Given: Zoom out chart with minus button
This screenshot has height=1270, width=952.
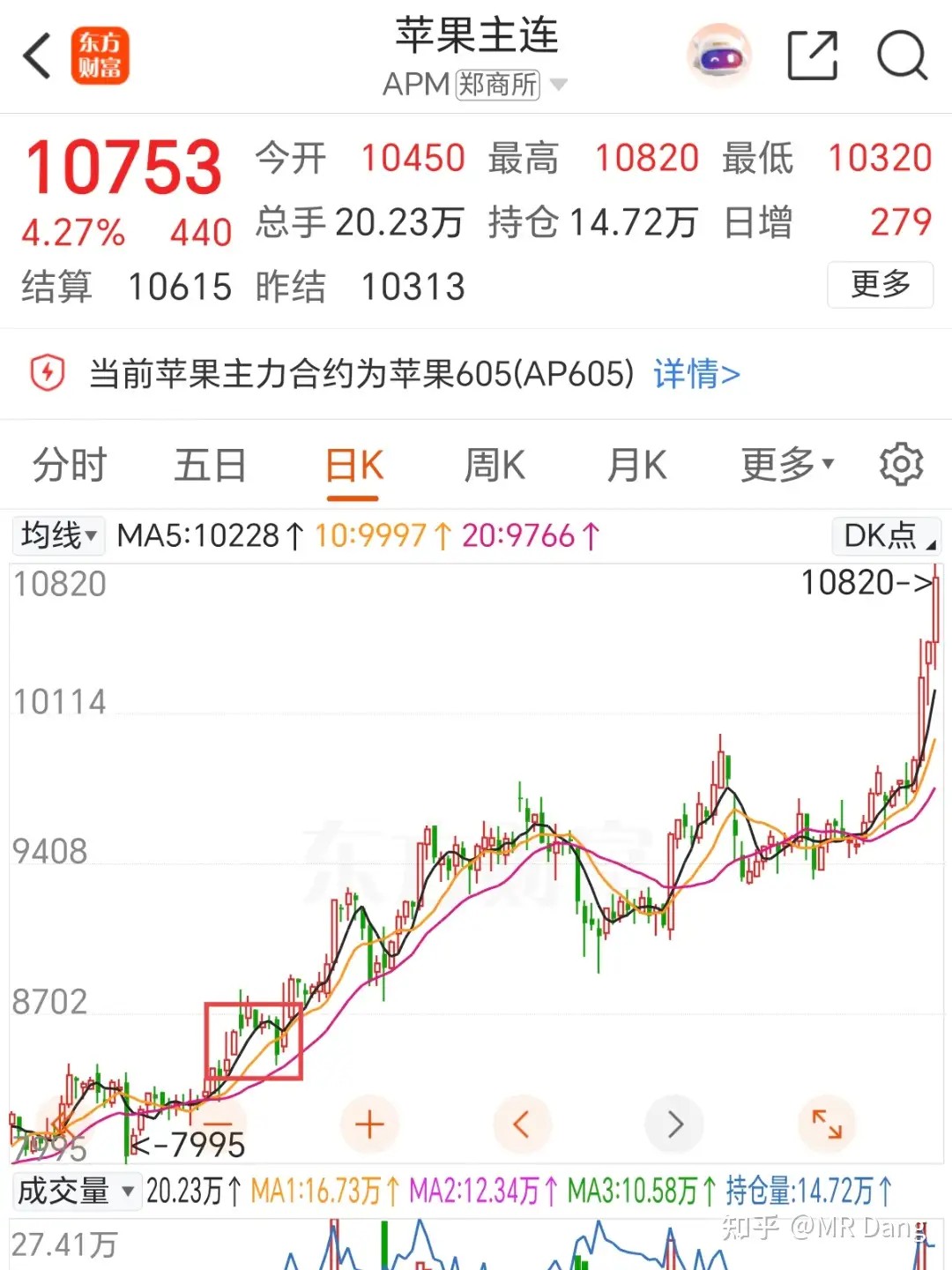Looking at the screenshot, I should (x=218, y=1124).
